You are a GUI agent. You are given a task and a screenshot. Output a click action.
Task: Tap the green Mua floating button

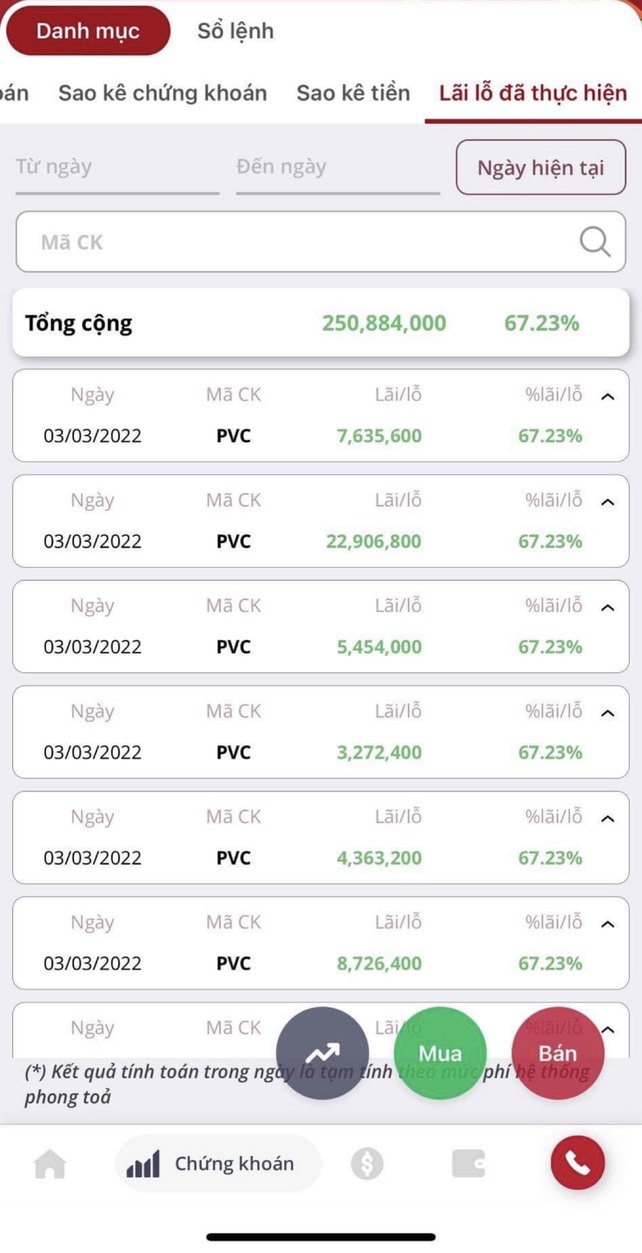pyautogui.click(x=440, y=1053)
